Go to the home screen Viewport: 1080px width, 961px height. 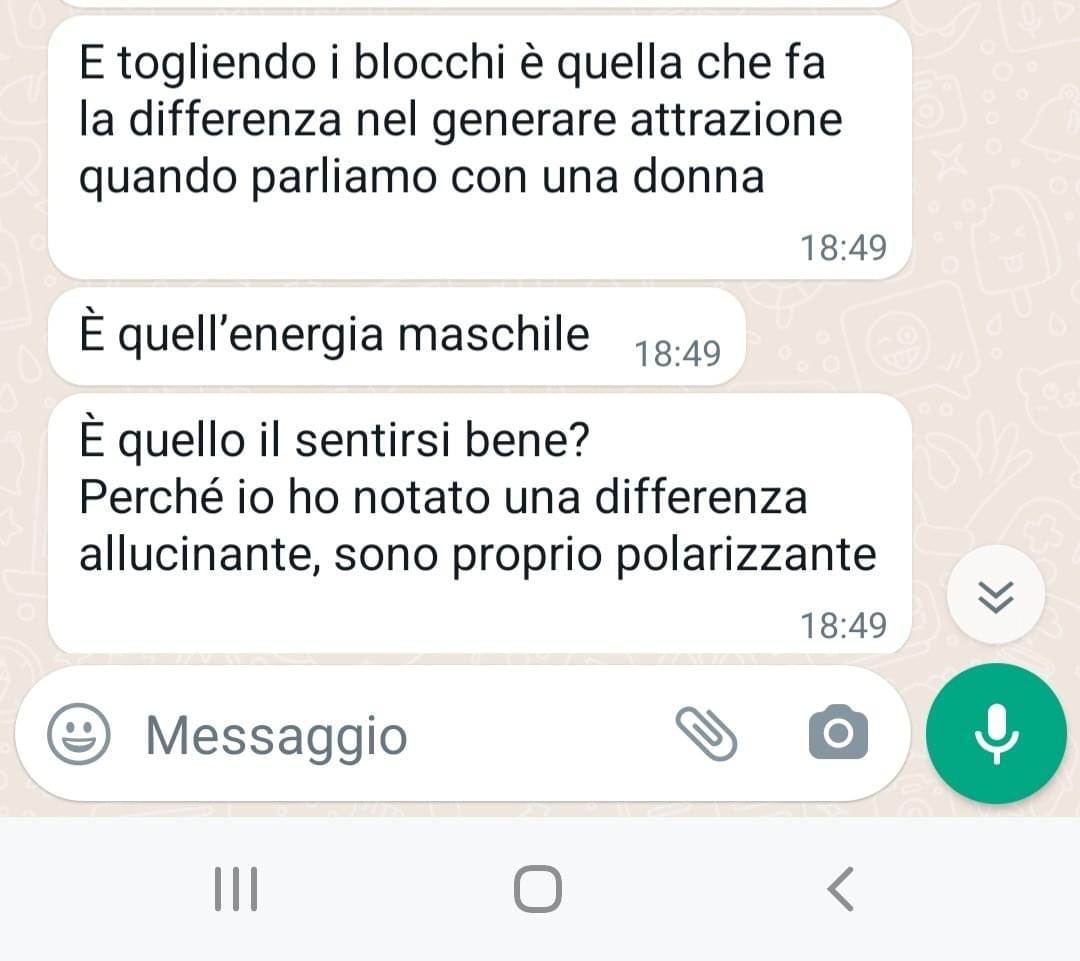point(538,889)
